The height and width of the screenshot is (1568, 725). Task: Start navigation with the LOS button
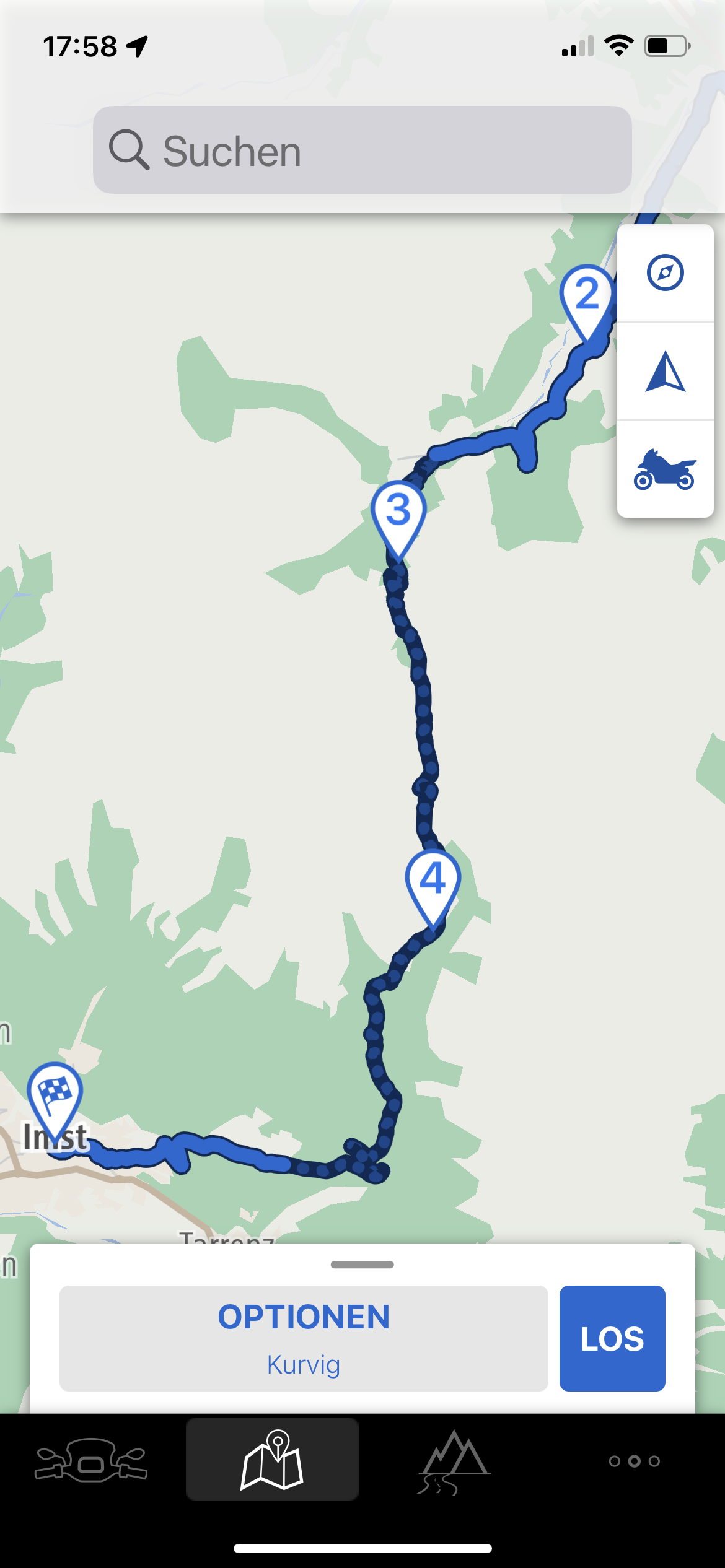(612, 1338)
